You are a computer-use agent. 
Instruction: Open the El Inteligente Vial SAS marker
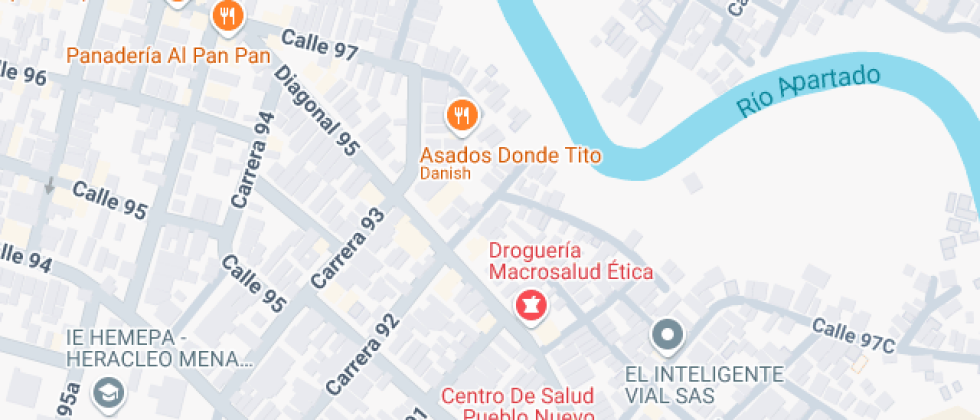pos(667,335)
